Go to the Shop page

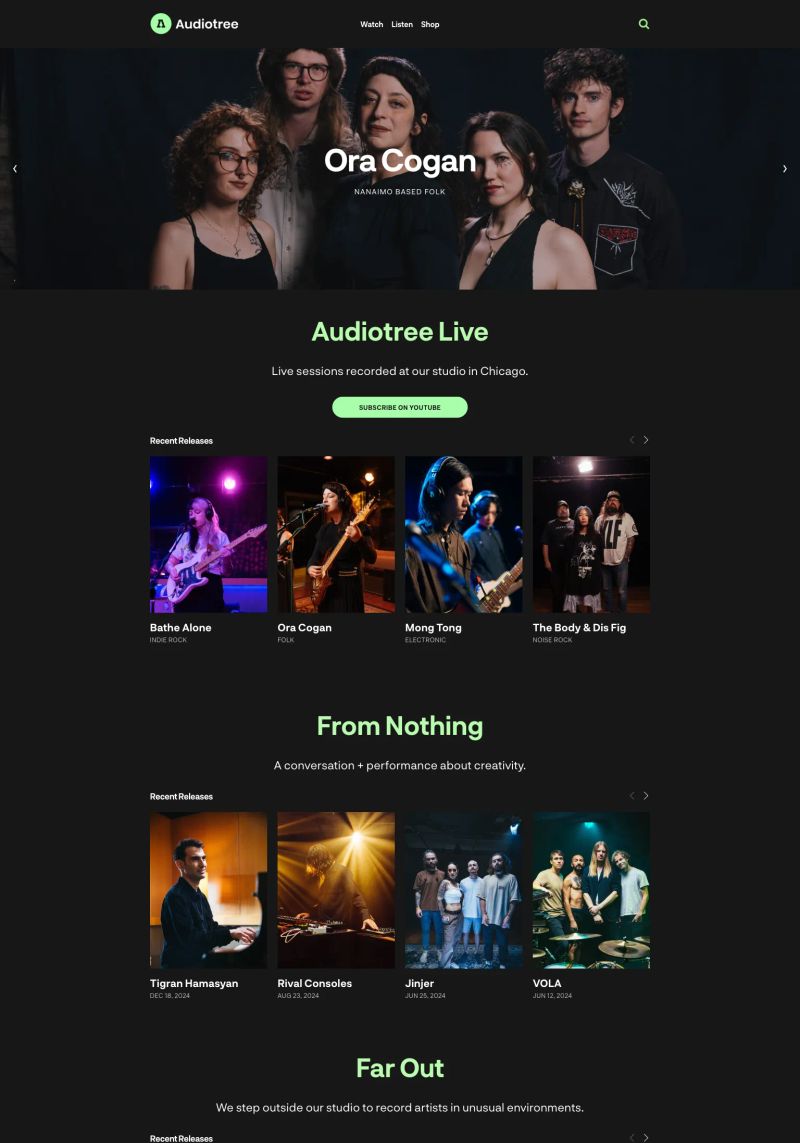click(x=430, y=24)
